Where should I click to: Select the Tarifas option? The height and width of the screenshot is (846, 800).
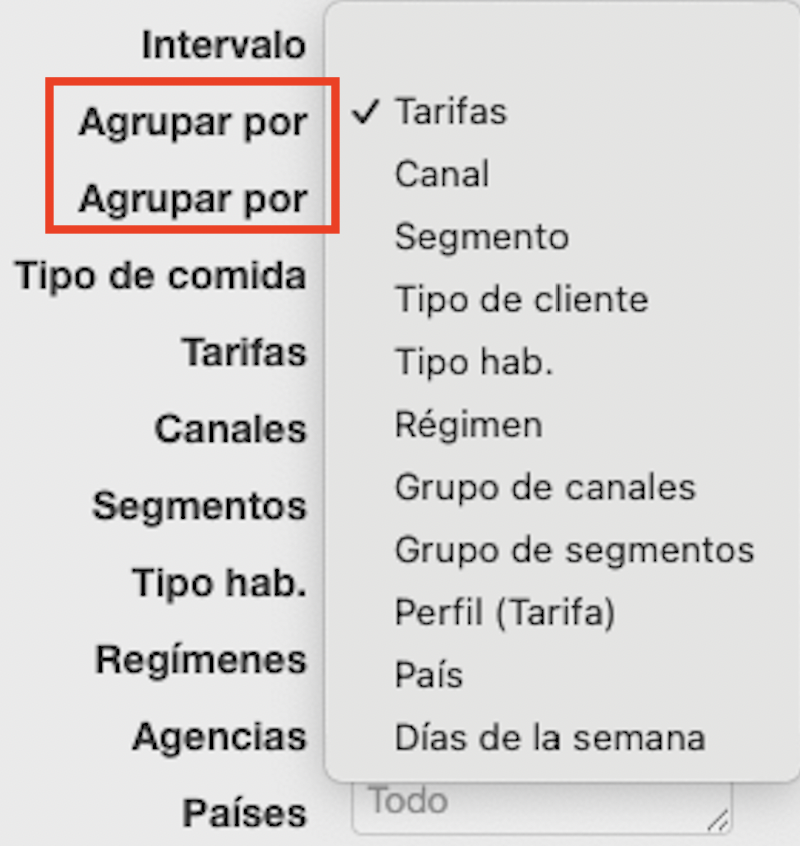451,111
